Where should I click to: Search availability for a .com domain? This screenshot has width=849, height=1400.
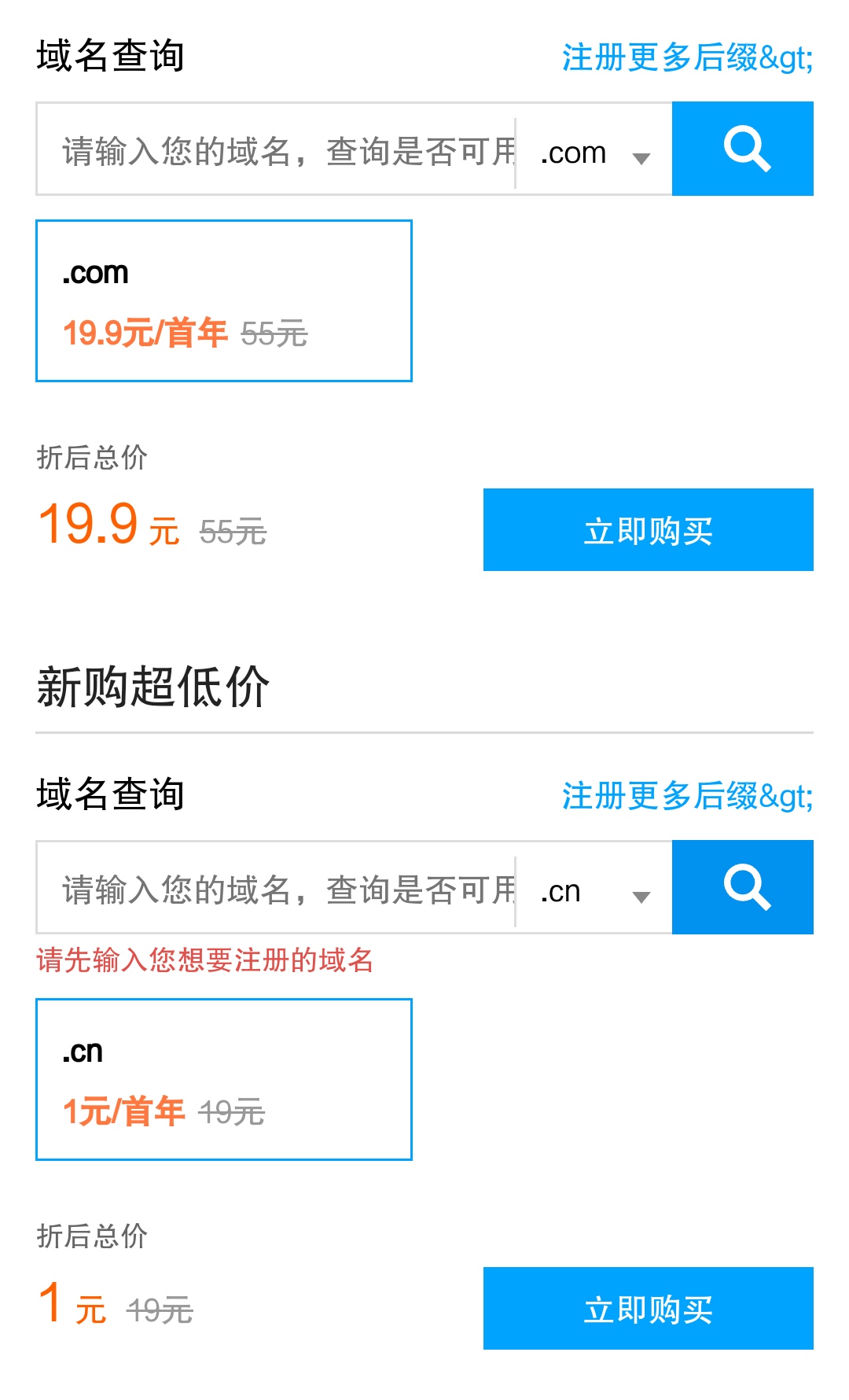743,149
